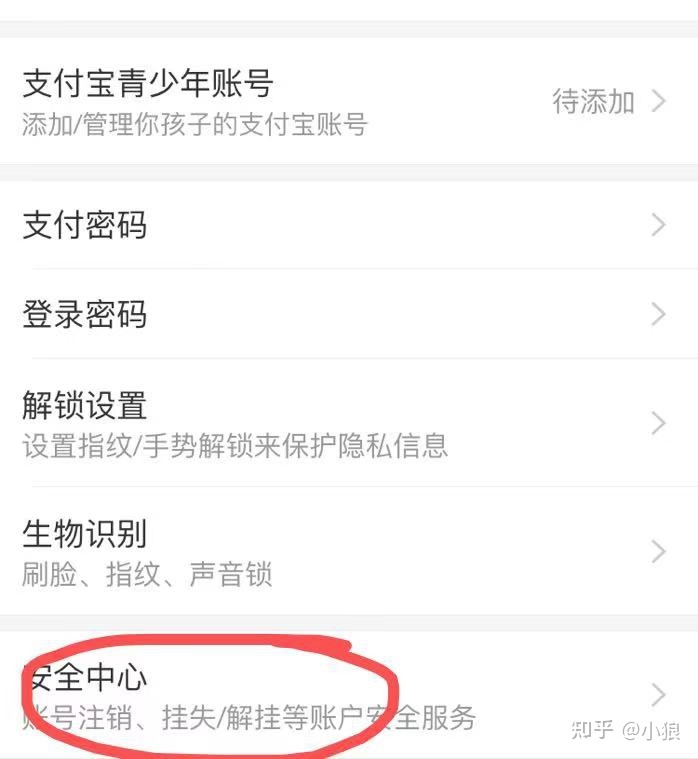
Task: Open 支付宝青少年账号 settings row
Action: [349, 101]
